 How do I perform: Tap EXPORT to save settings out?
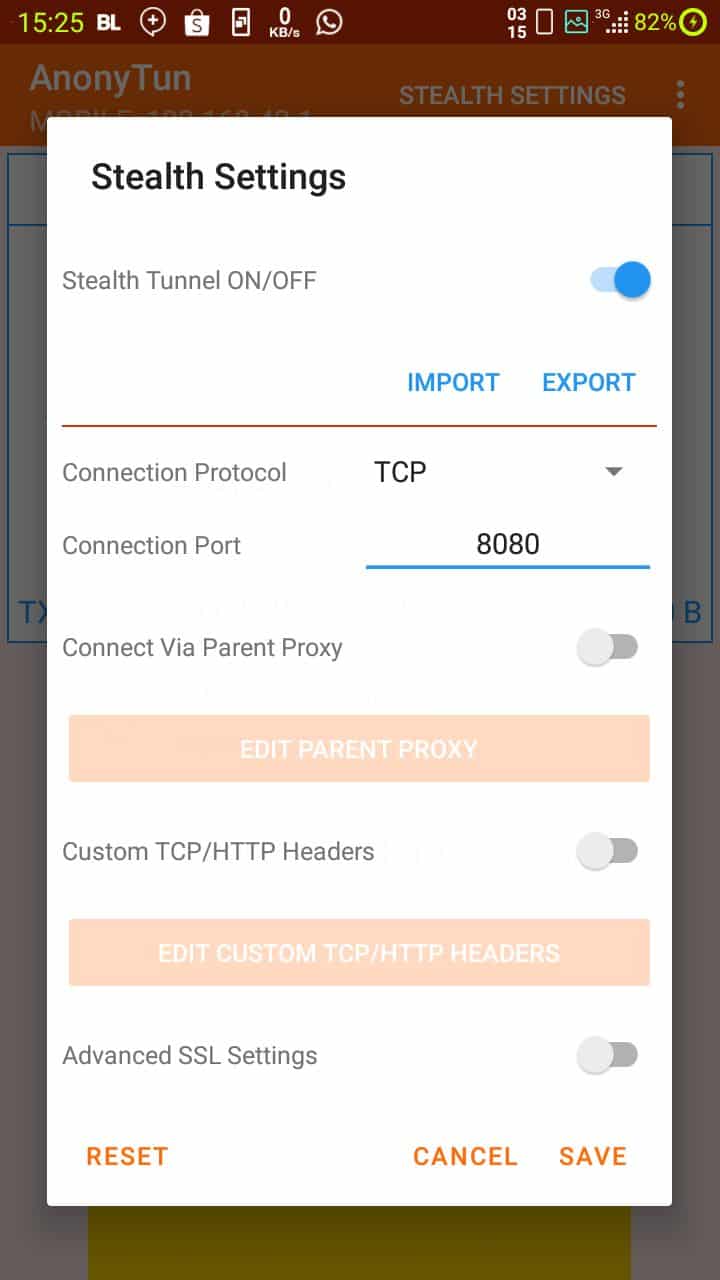589,382
